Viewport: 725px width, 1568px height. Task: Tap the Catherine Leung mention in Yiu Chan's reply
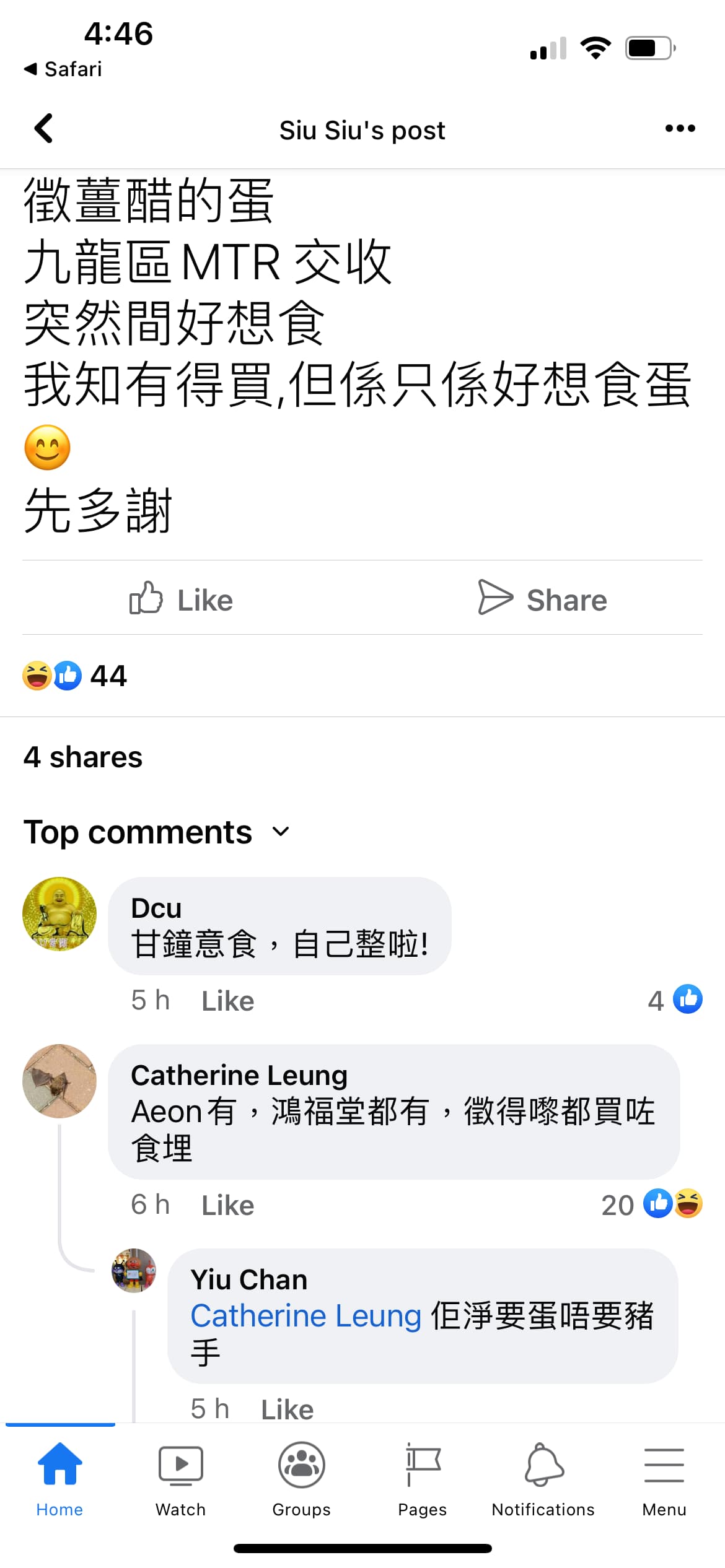[x=306, y=1315]
